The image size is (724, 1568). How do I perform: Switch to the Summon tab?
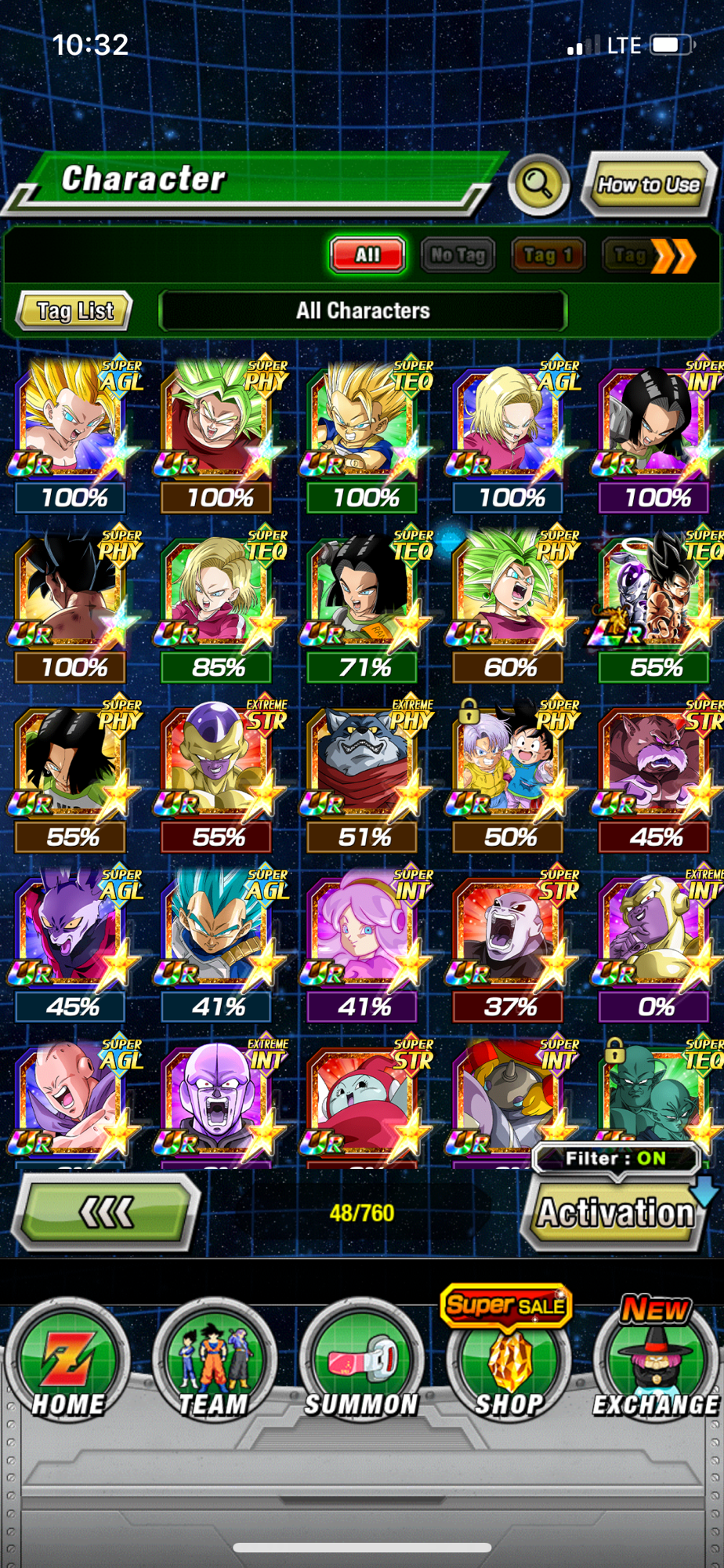[x=361, y=1364]
